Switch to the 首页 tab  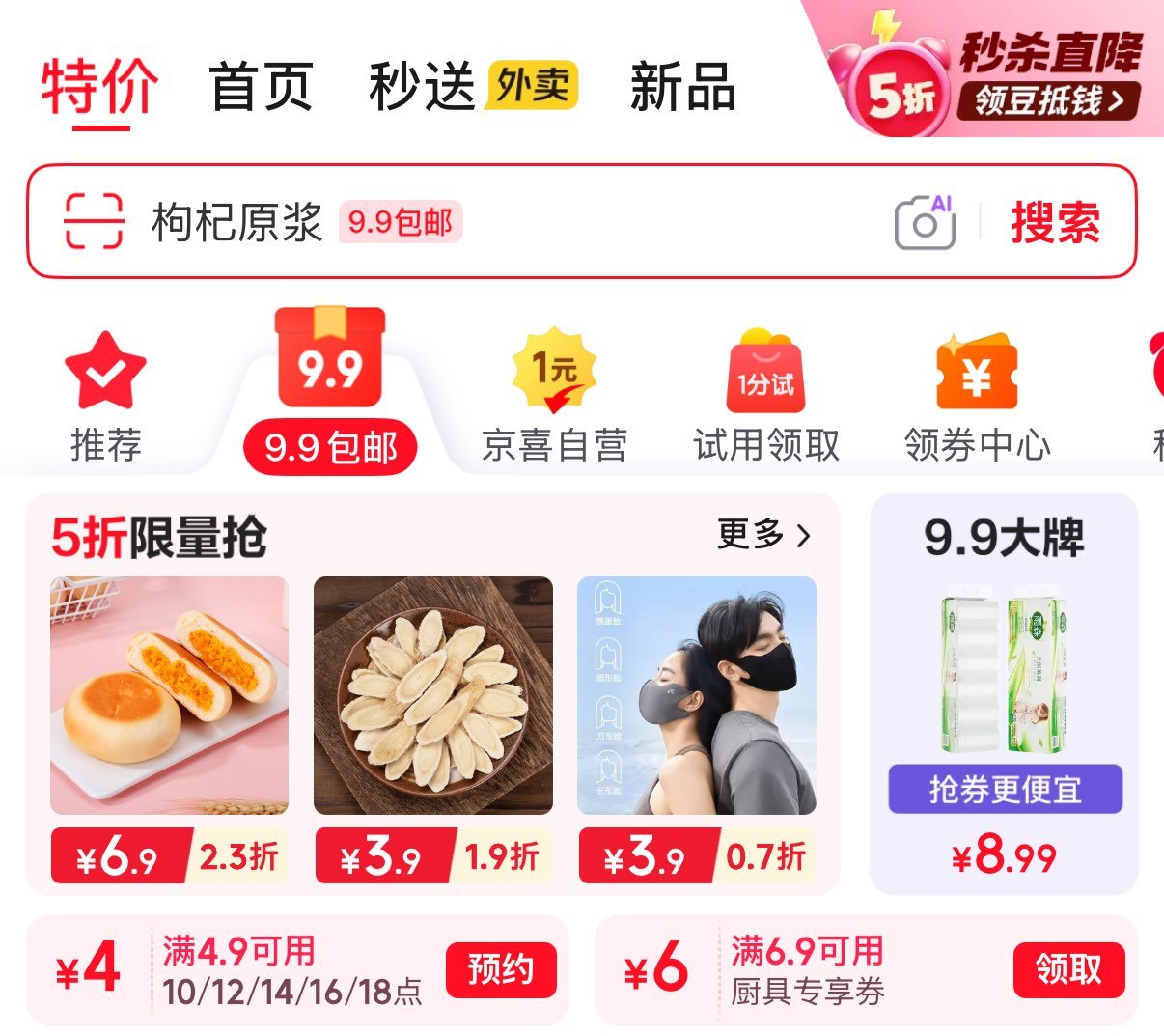point(261,87)
